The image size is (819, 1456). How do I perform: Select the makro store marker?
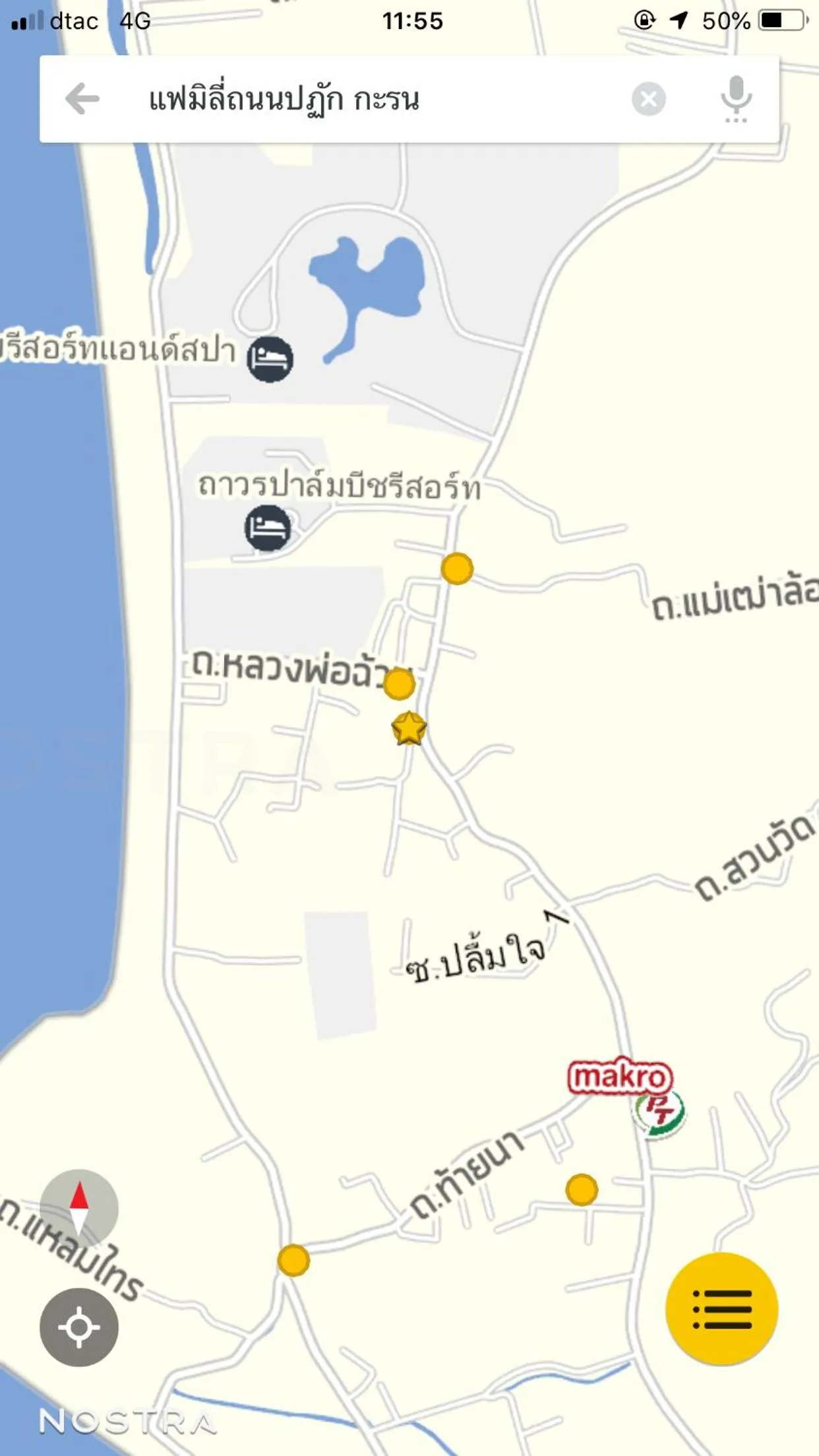click(619, 1077)
